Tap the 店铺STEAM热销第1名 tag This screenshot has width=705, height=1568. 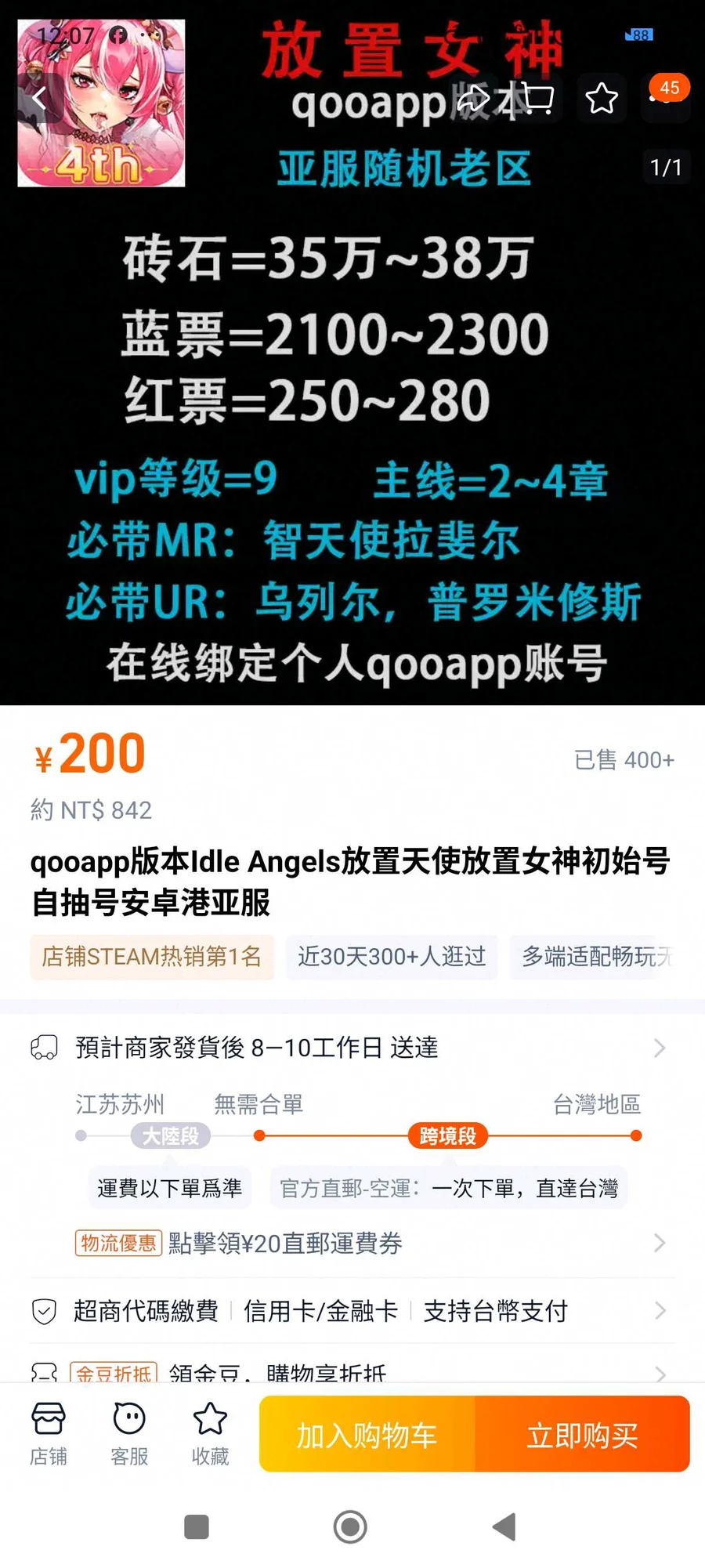click(152, 957)
